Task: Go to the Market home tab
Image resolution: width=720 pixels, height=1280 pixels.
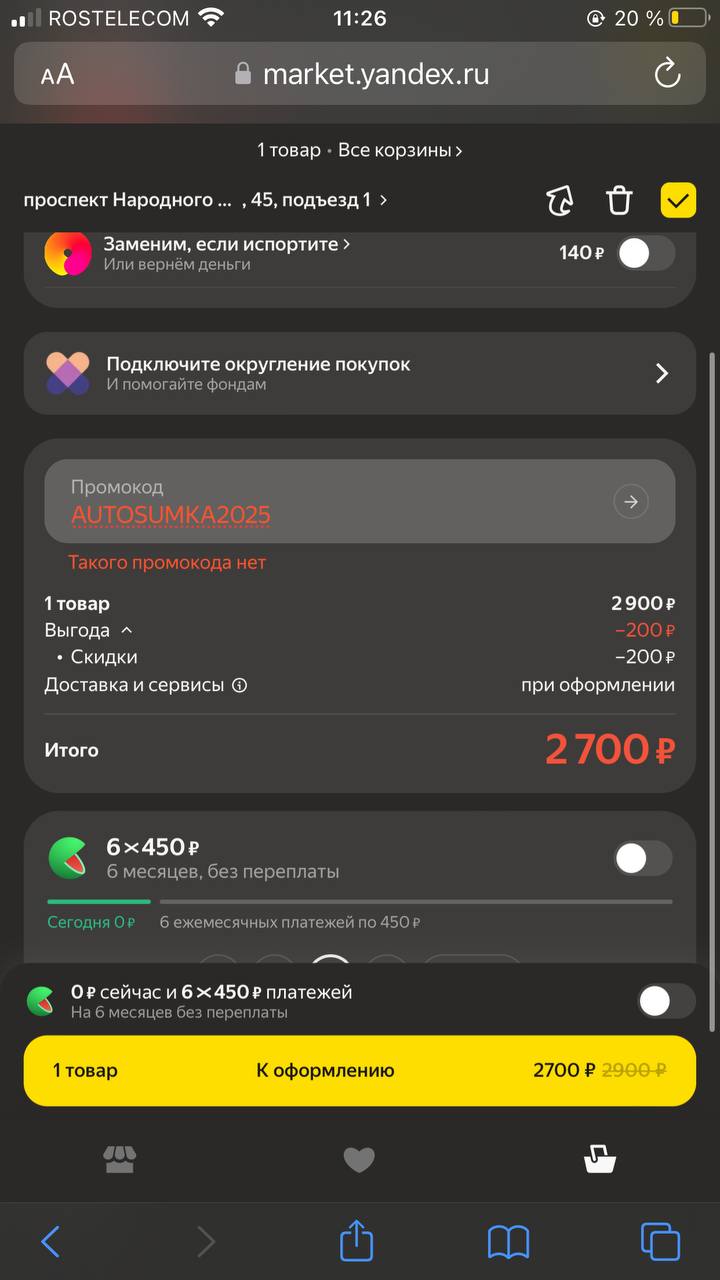Action: point(120,1159)
